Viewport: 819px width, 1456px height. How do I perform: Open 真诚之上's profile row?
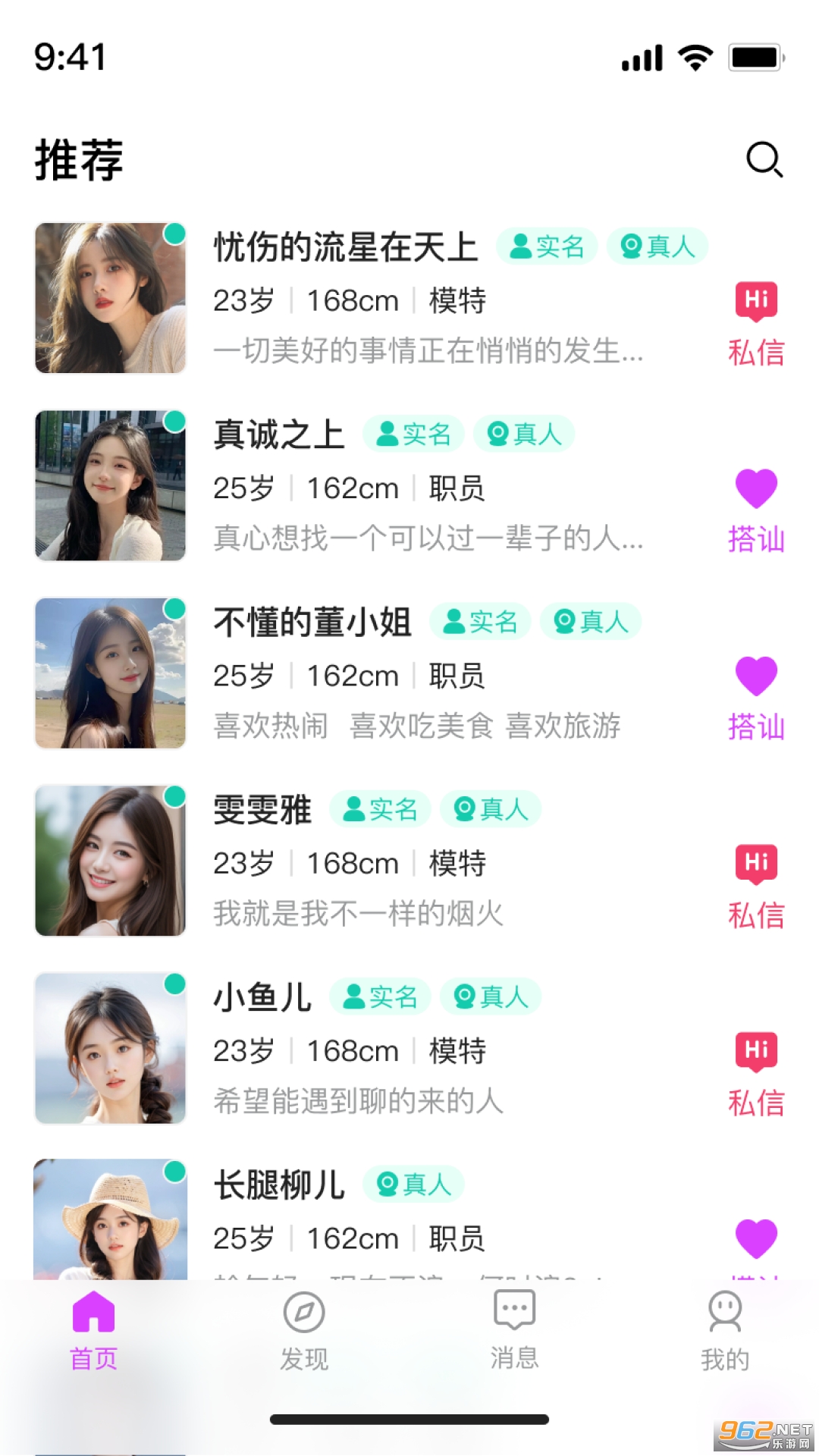(x=425, y=487)
